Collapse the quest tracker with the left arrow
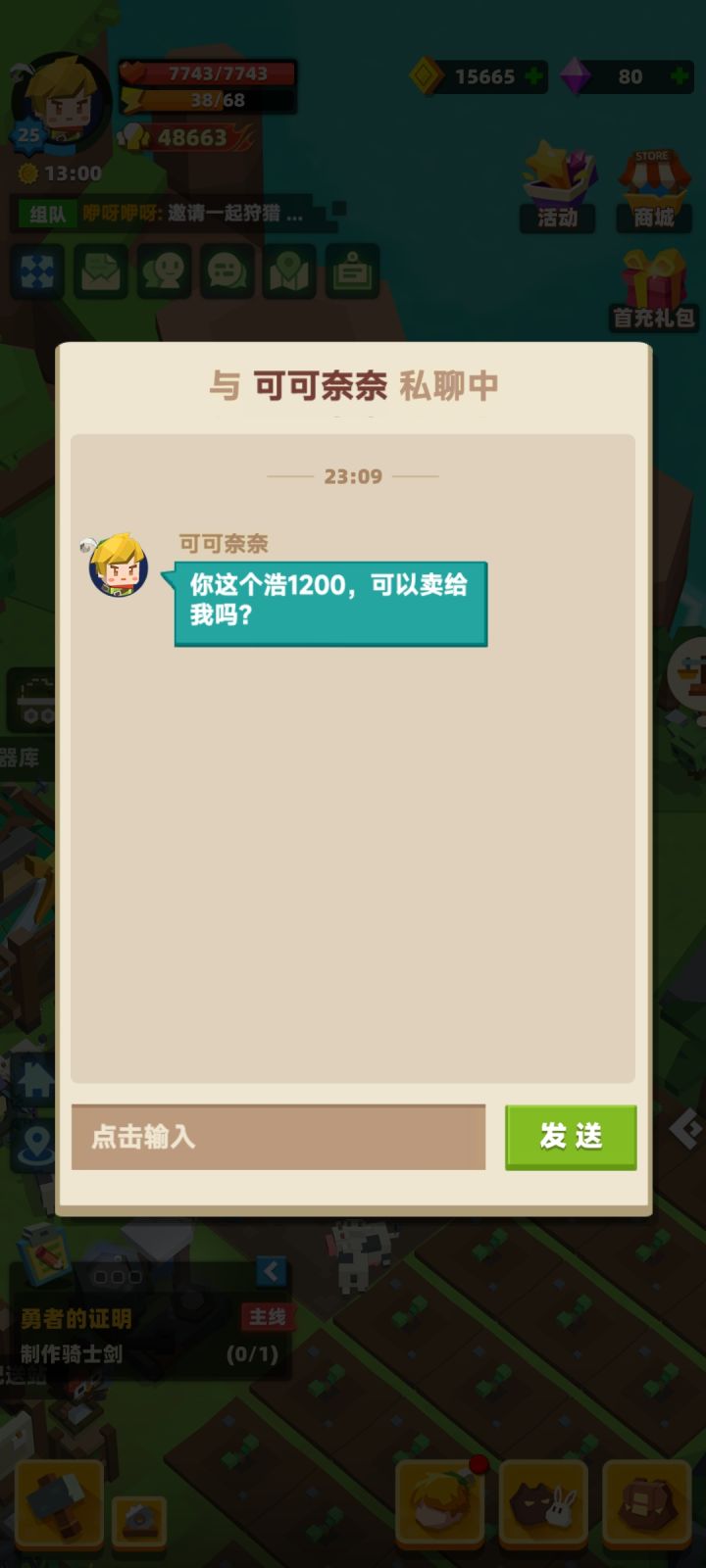Viewport: 706px width, 1568px height. point(271,1272)
